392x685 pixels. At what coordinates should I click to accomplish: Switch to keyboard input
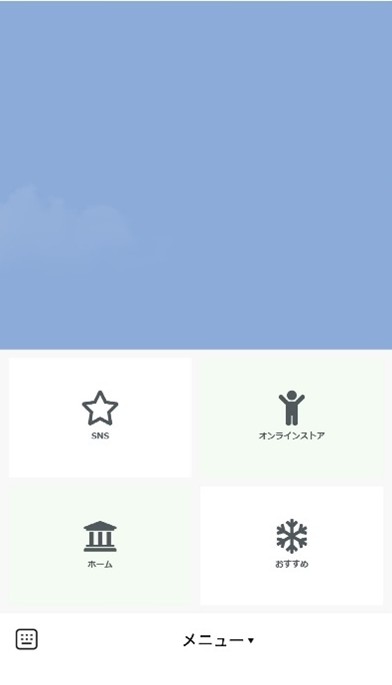(x=27, y=640)
